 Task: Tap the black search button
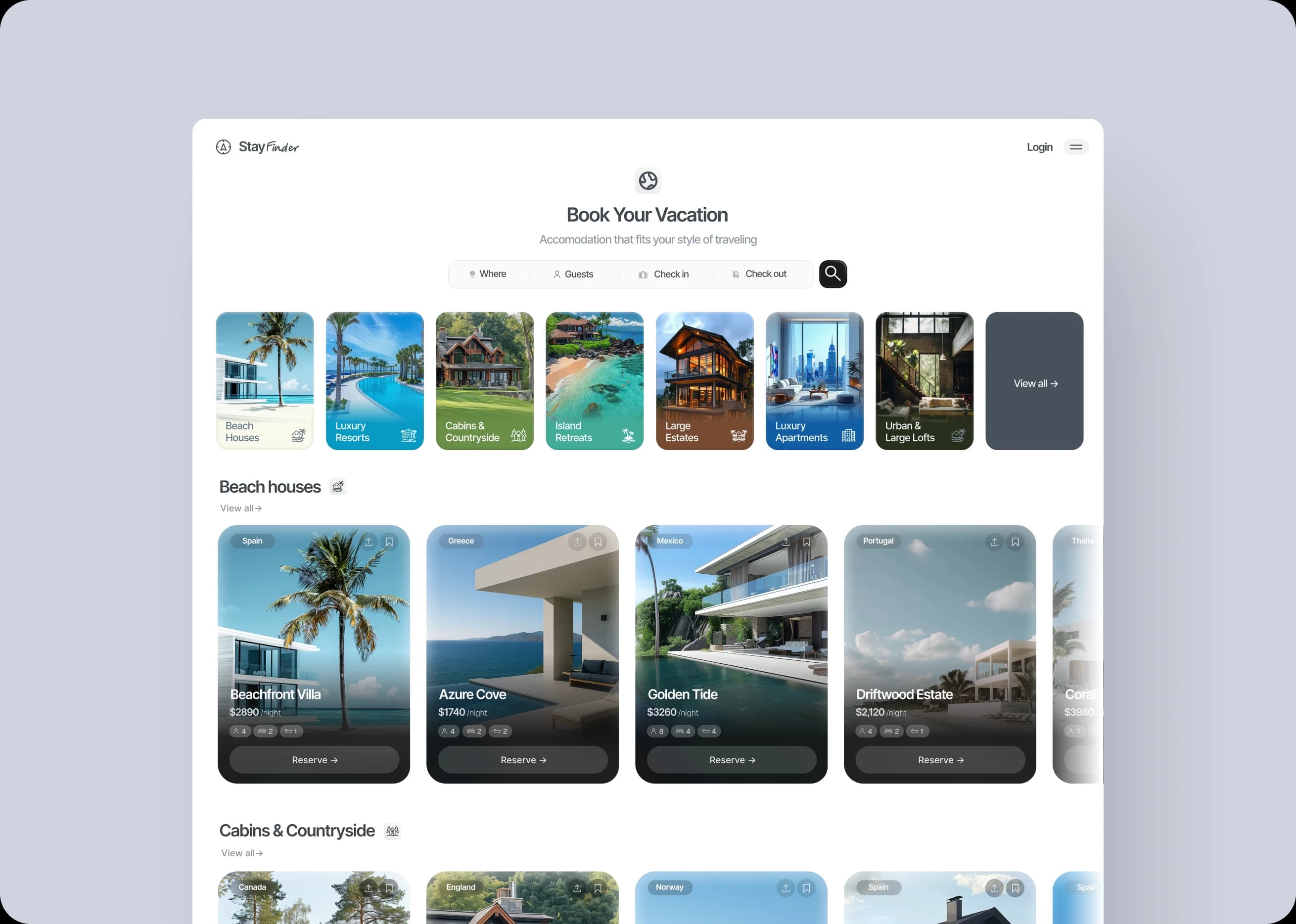pyautogui.click(x=833, y=274)
